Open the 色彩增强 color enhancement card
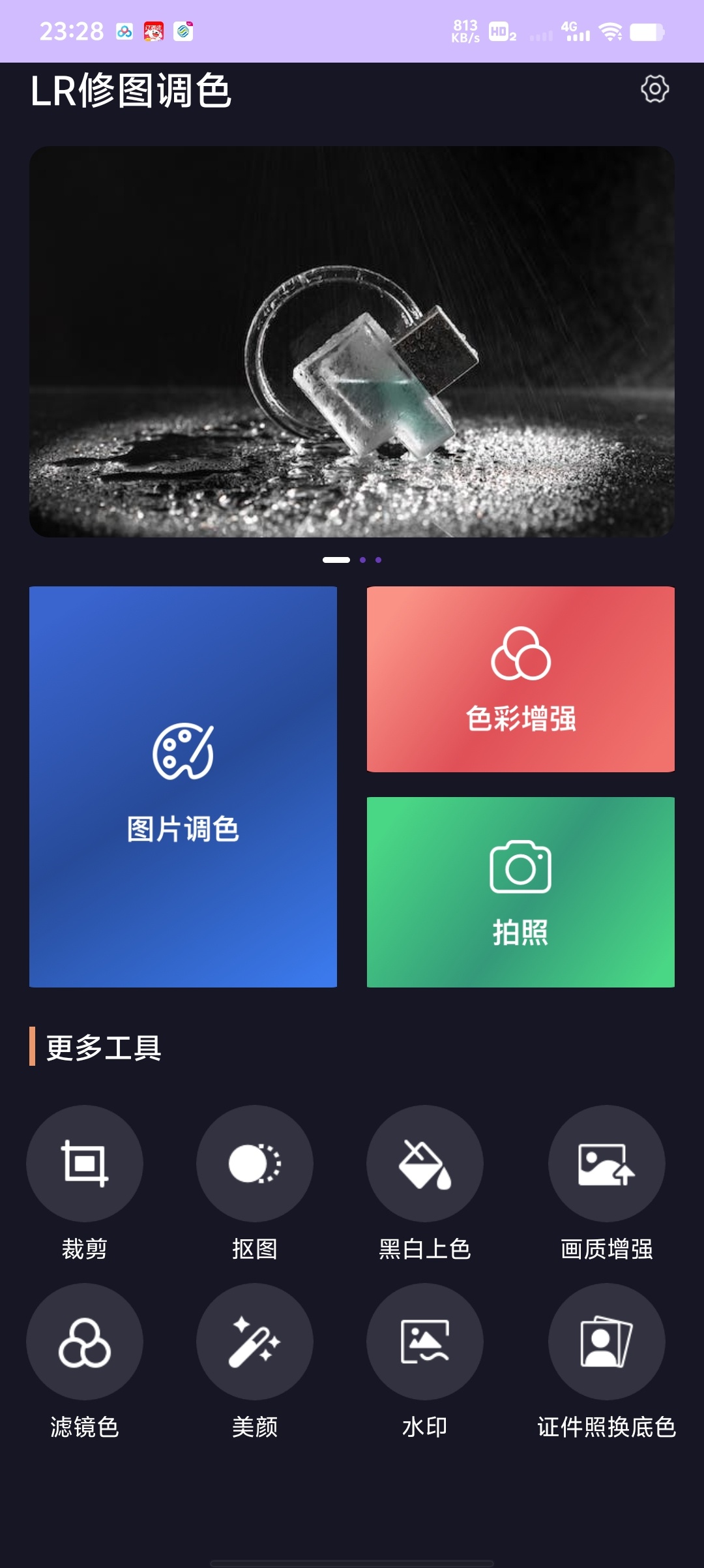This screenshot has height=1568, width=704. click(521, 680)
